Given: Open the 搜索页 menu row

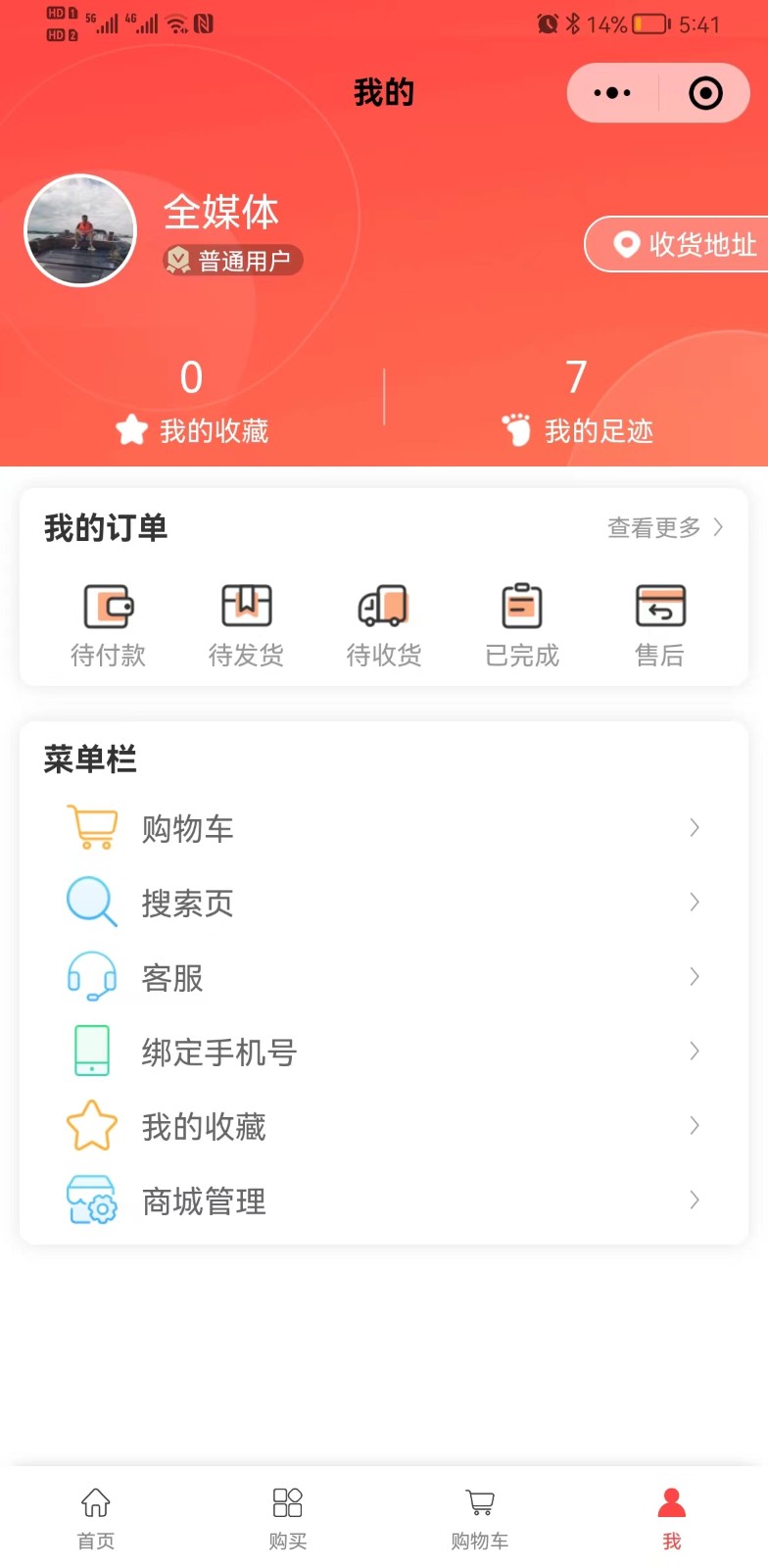Looking at the screenshot, I should (x=384, y=903).
